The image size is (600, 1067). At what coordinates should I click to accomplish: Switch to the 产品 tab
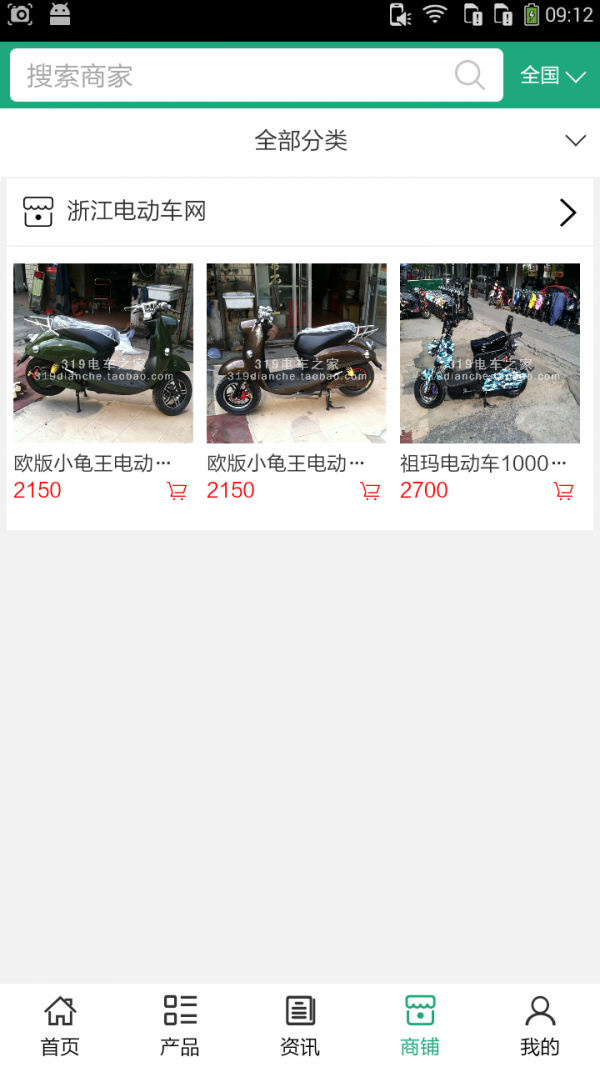coord(180,1025)
